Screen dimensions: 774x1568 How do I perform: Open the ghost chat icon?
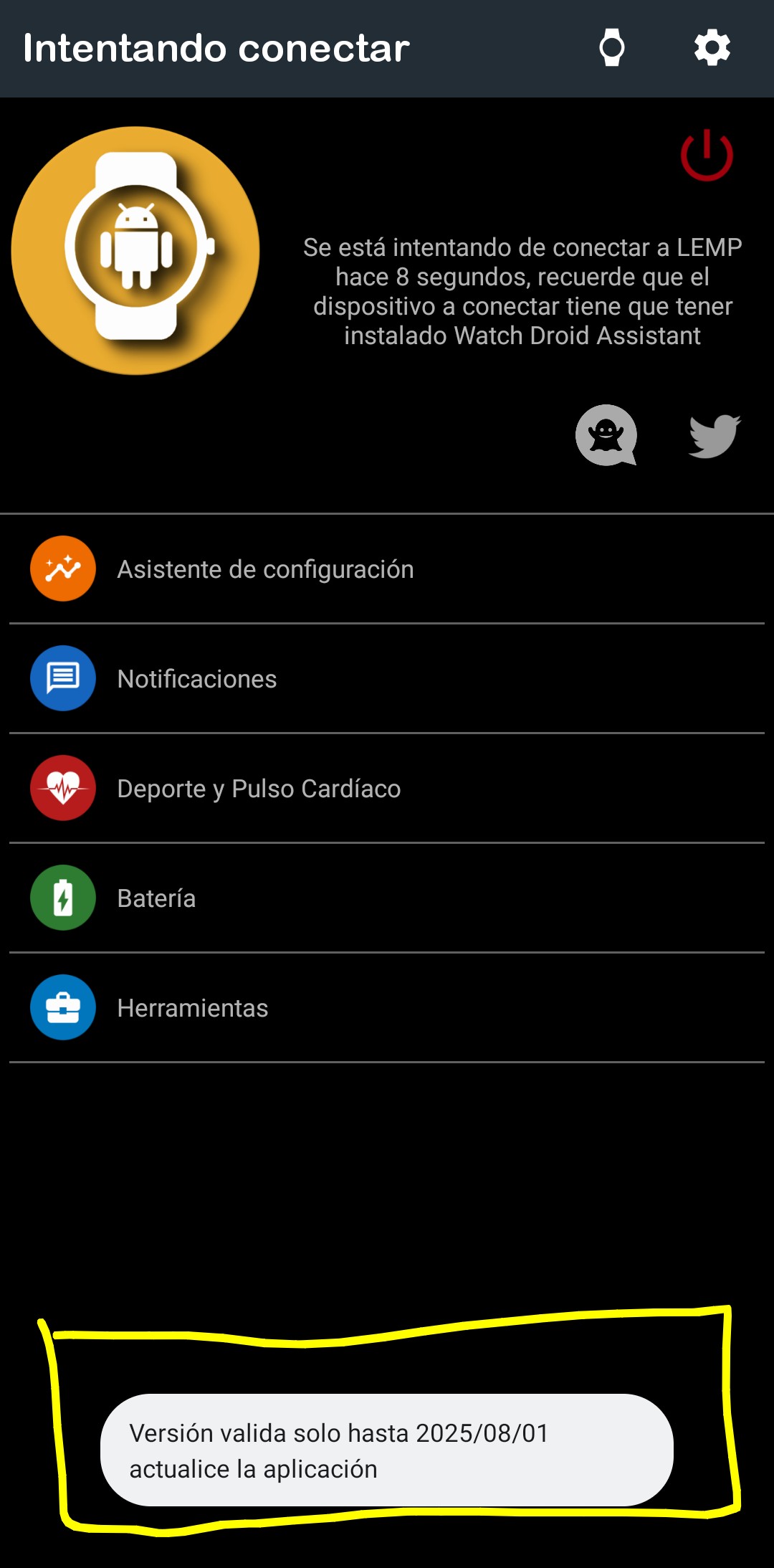tap(606, 435)
